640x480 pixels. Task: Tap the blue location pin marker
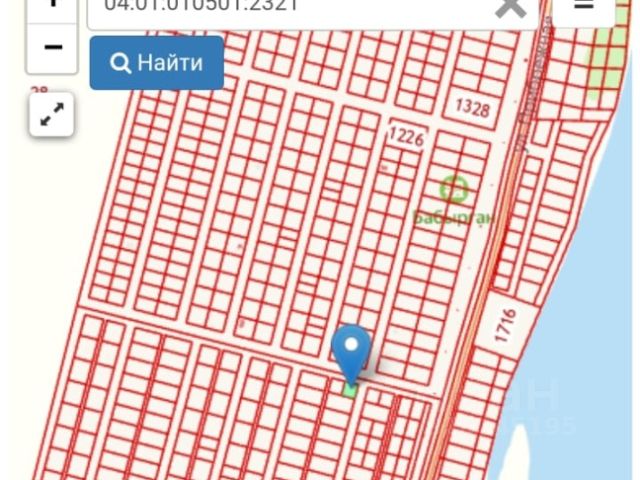point(351,352)
